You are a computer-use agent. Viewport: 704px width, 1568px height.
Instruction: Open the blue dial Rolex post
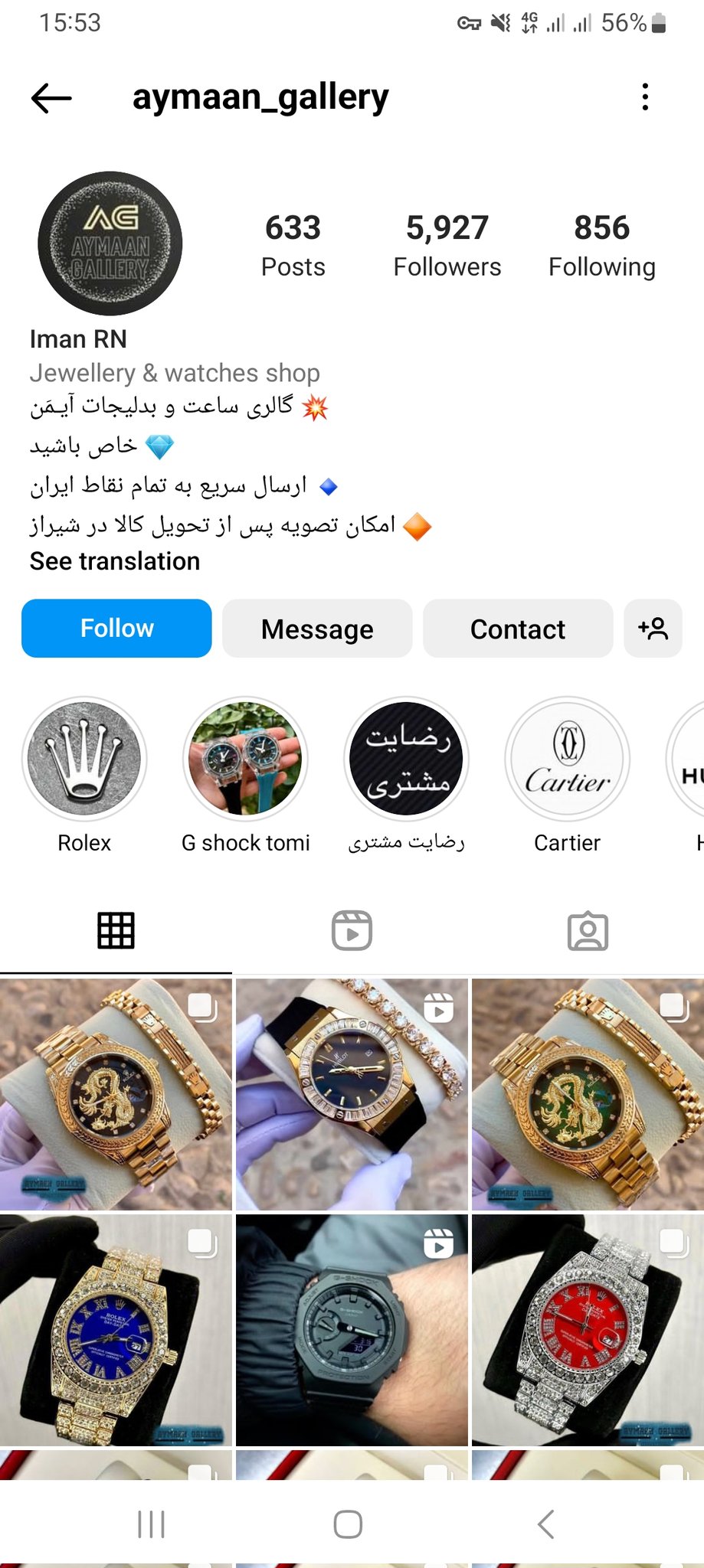click(116, 1330)
